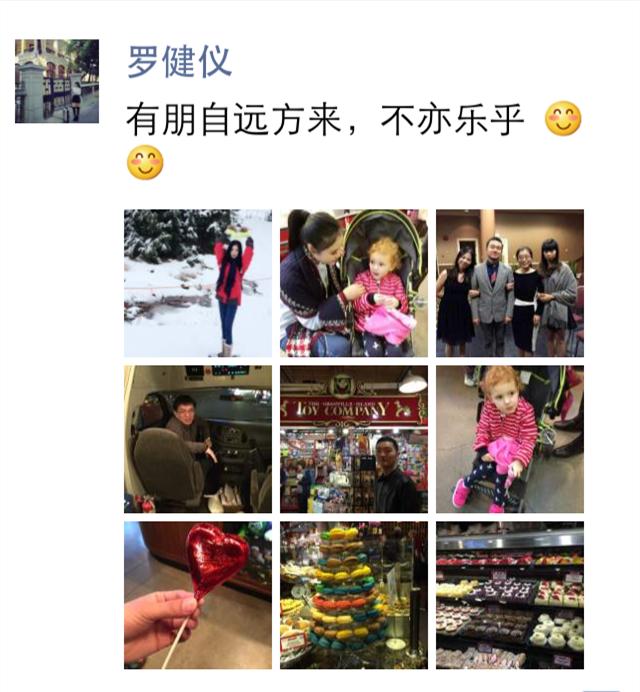Screen dimensions: 640x692
Task: View photo of man sitting in vehicle
Action: (198, 439)
